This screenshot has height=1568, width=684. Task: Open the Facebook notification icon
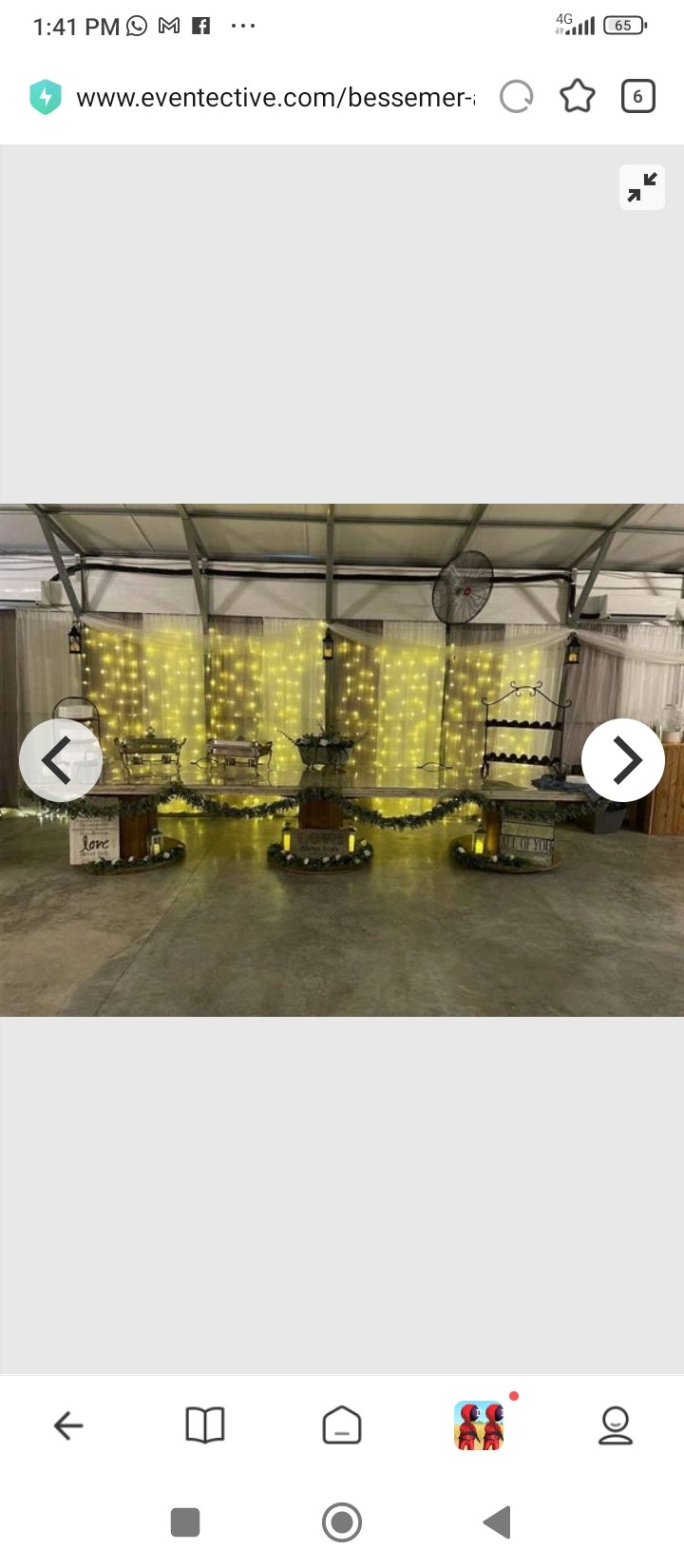point(200,26)
